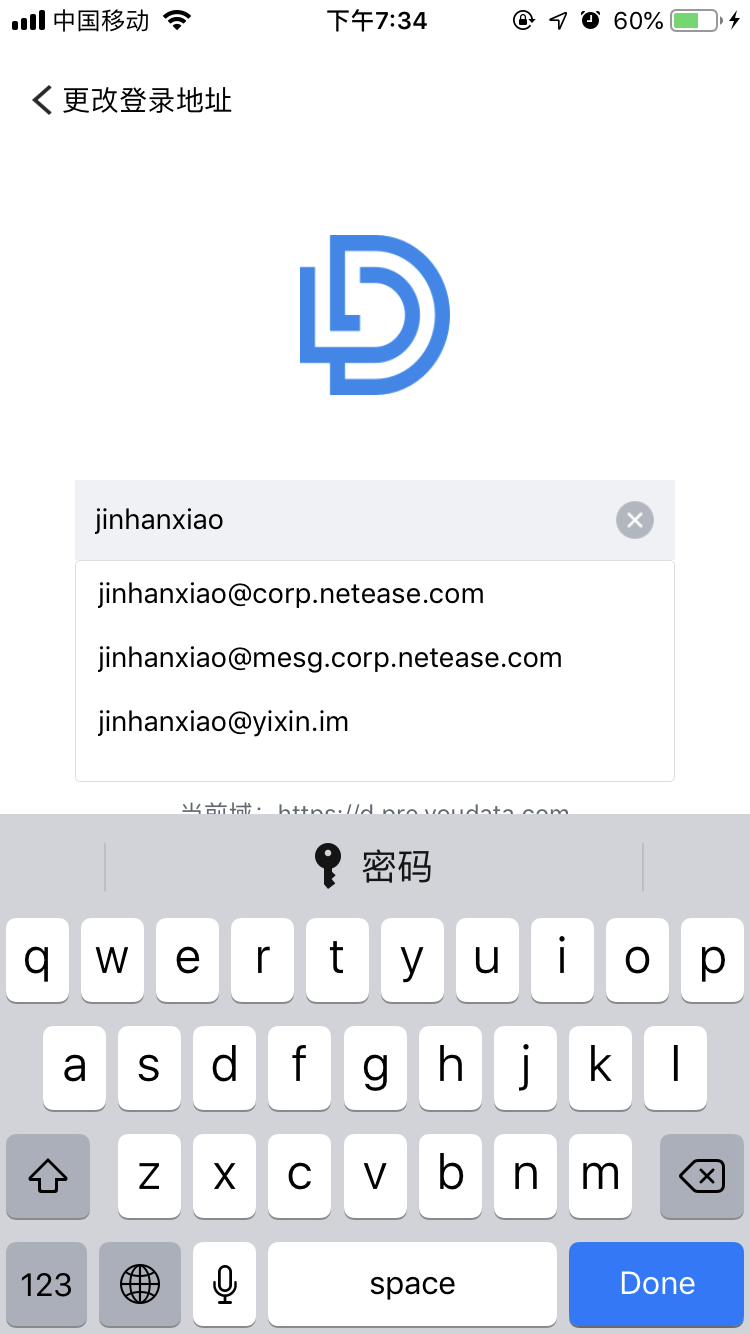Viewport: 750px width, 1334px height.
Task: Switch keyboard to 123 numbers
Action: (46, 1284)
